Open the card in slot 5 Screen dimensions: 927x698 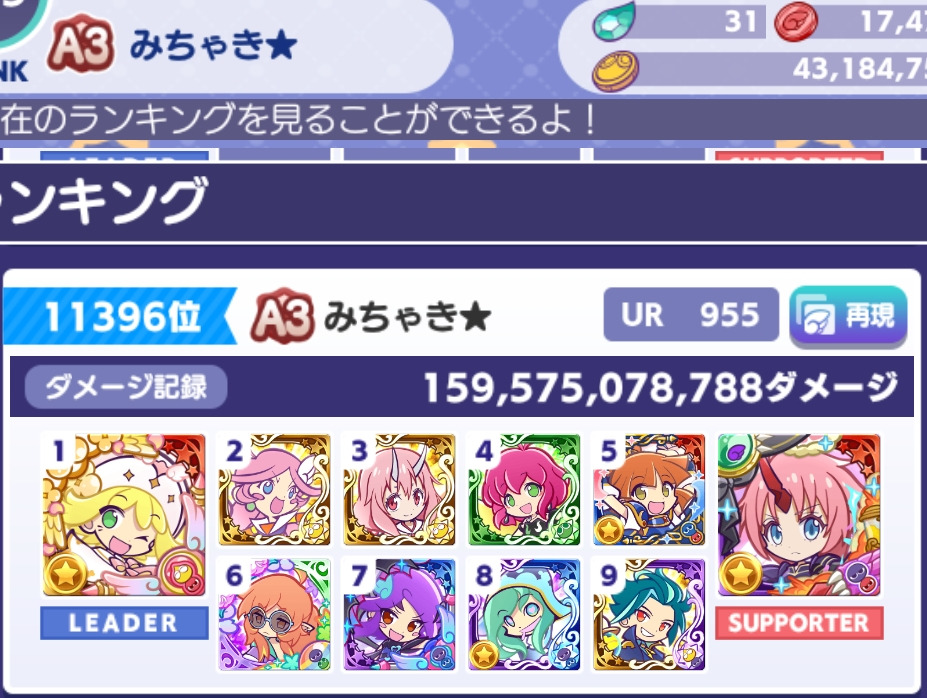648,490
